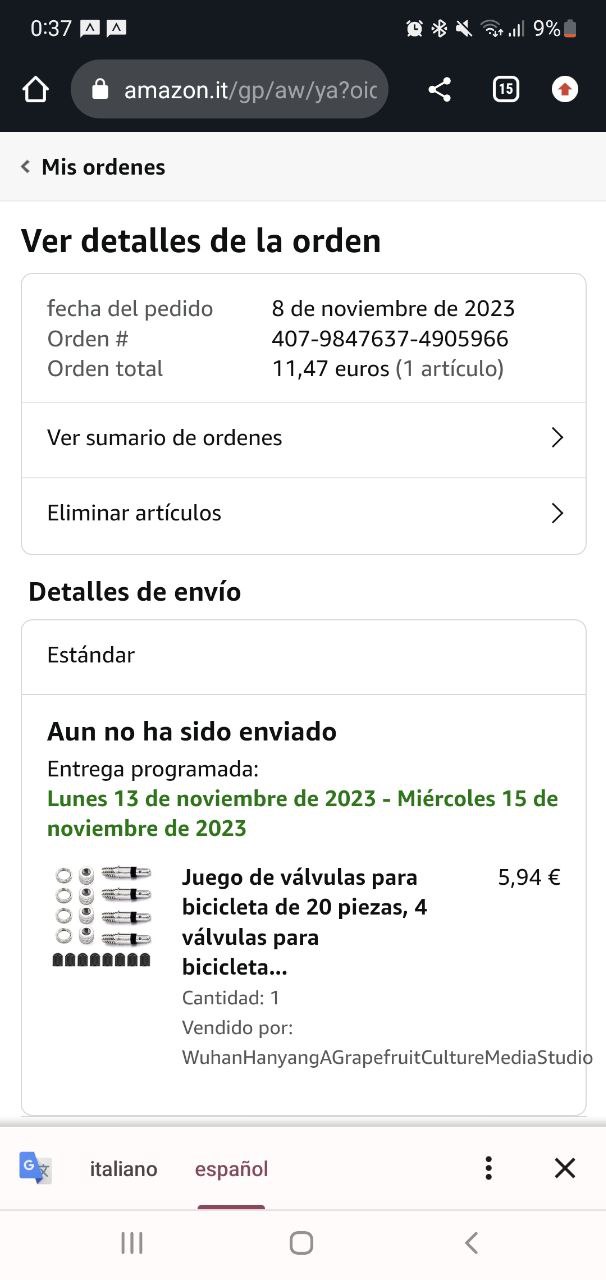Screen dimensions: 606x1280
Task: Show recent apps
Action: pyautogui.click(x=131, y=1243)
